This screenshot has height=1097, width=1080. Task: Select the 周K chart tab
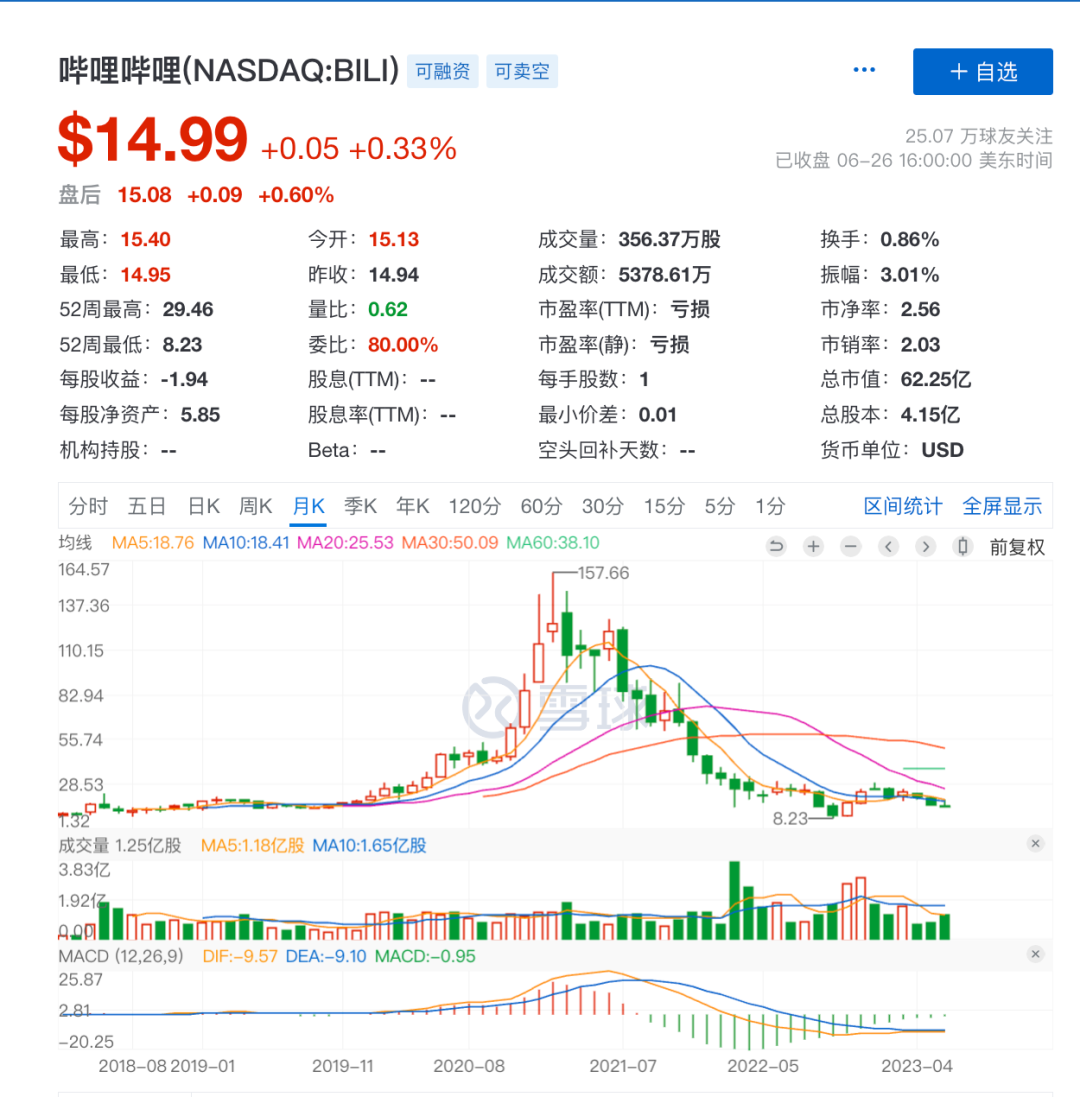[255, 506]
